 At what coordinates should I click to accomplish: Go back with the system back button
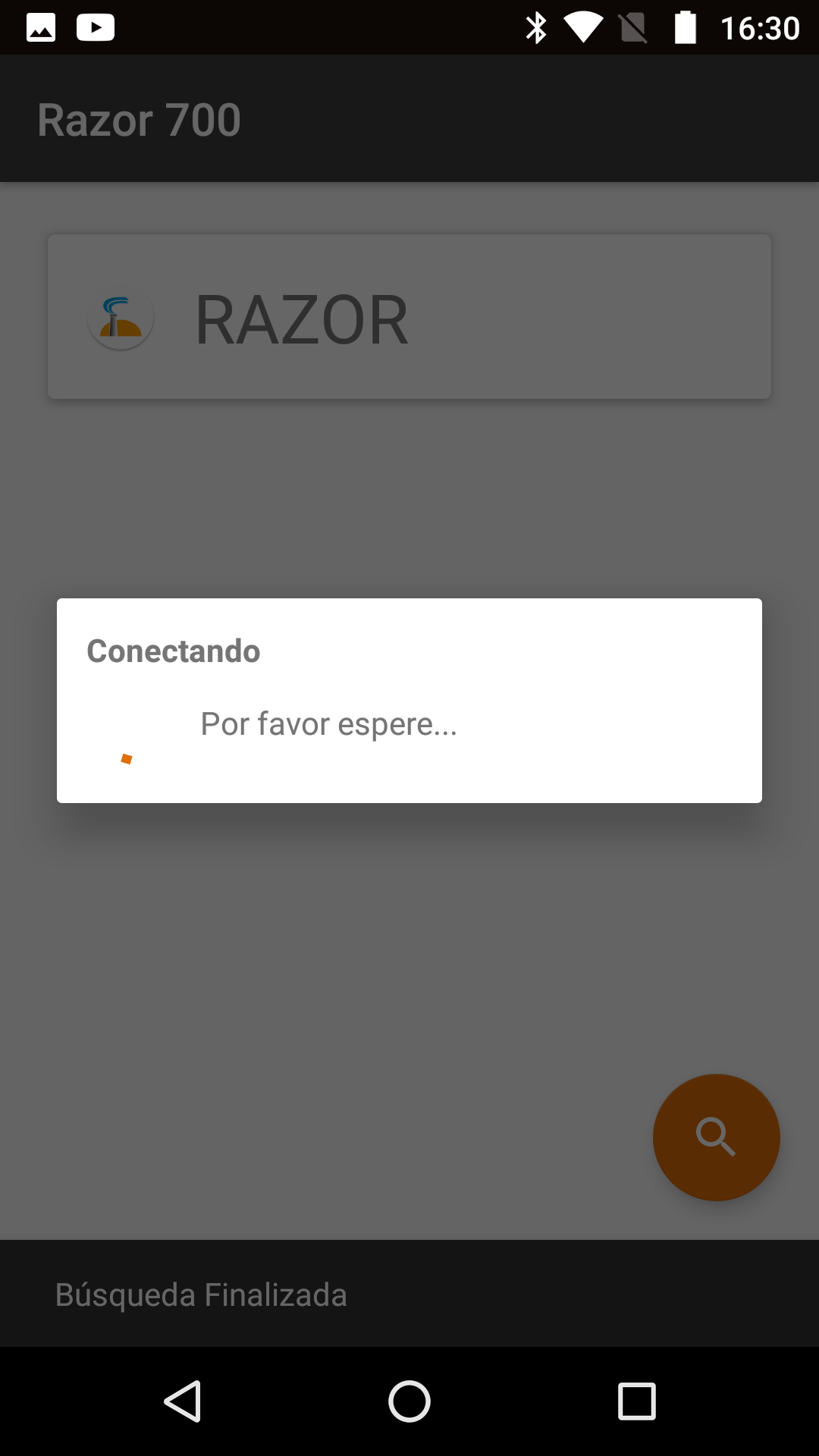183,1401
